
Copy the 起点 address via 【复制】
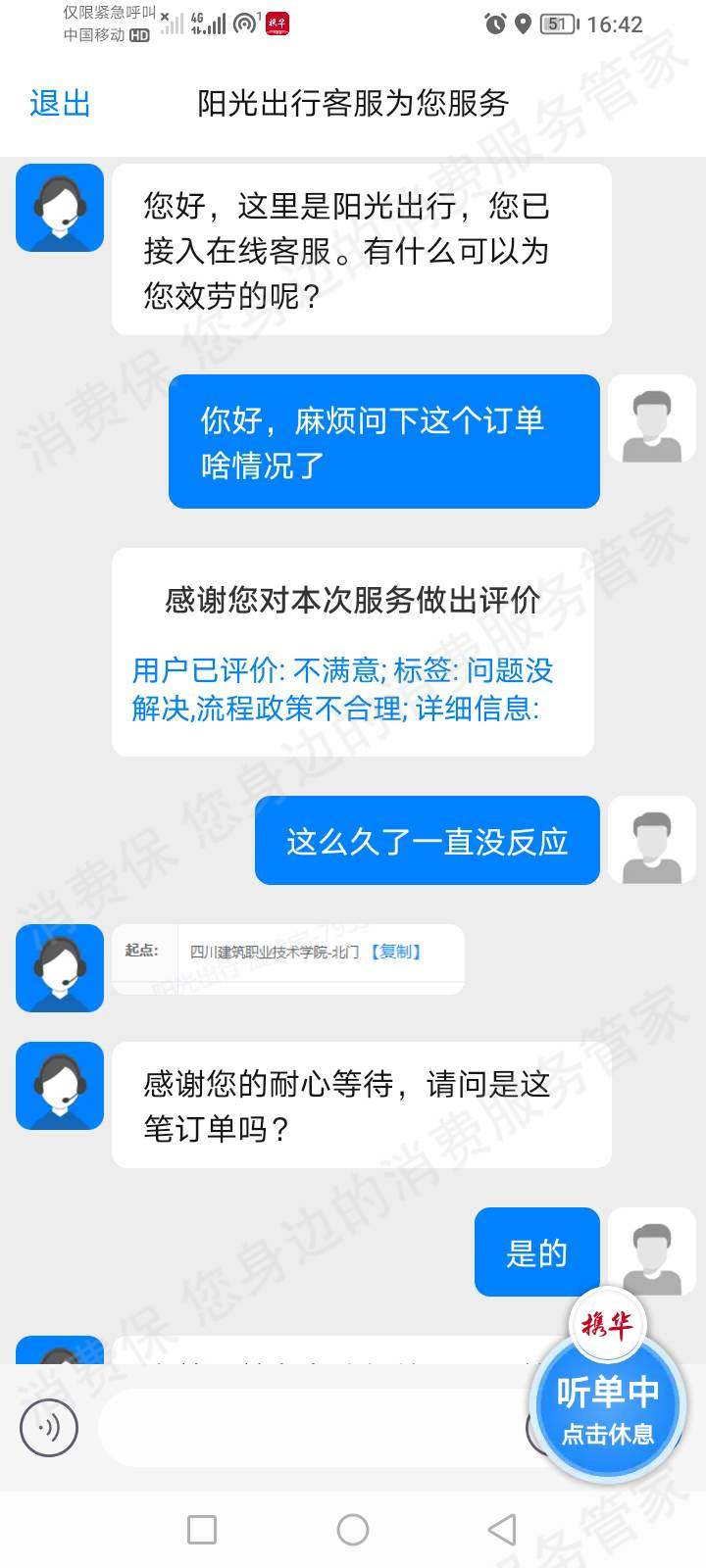click(x=395, y=952)
